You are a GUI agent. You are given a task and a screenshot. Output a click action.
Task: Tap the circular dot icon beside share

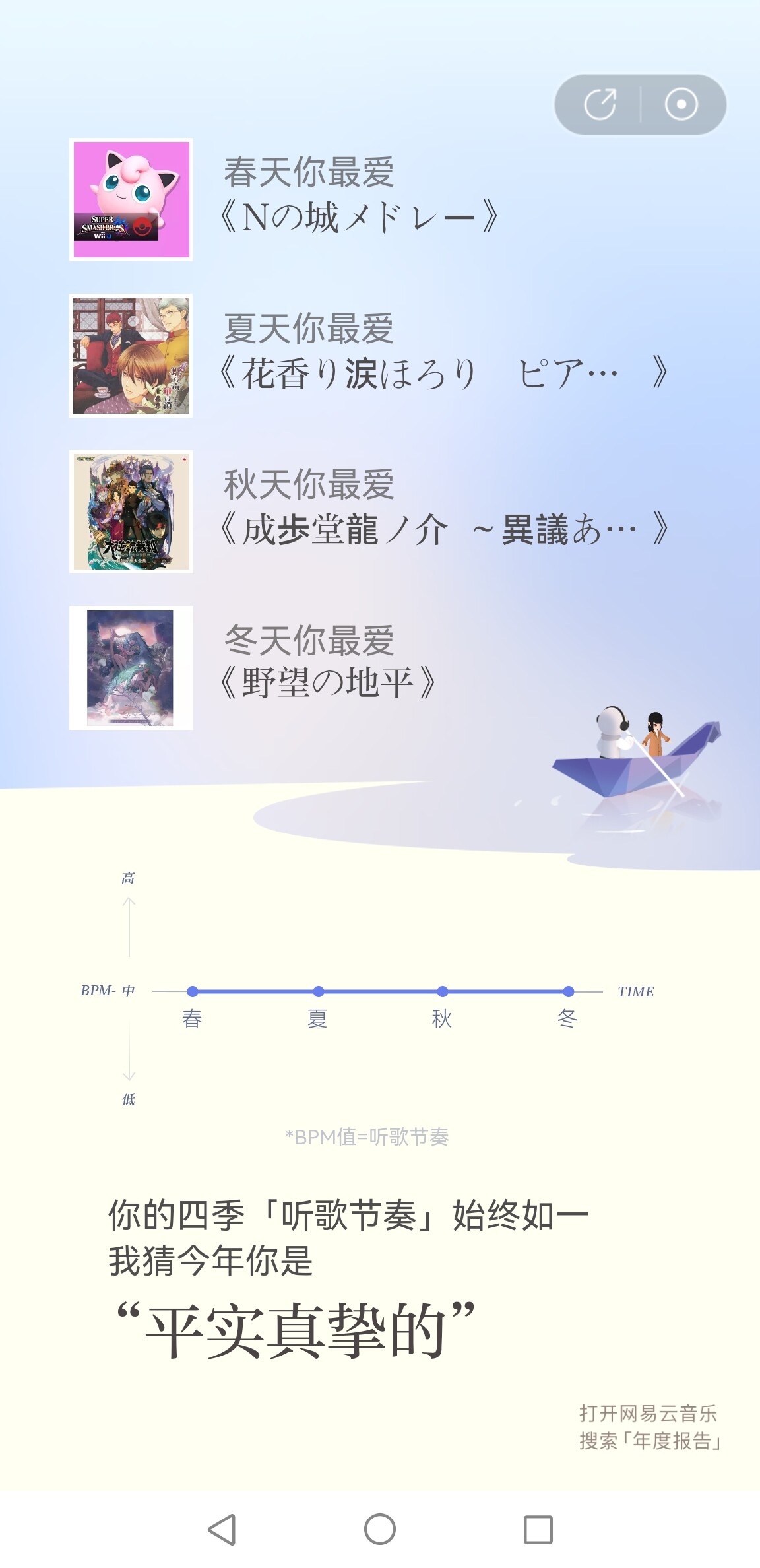tap(681, 104)
